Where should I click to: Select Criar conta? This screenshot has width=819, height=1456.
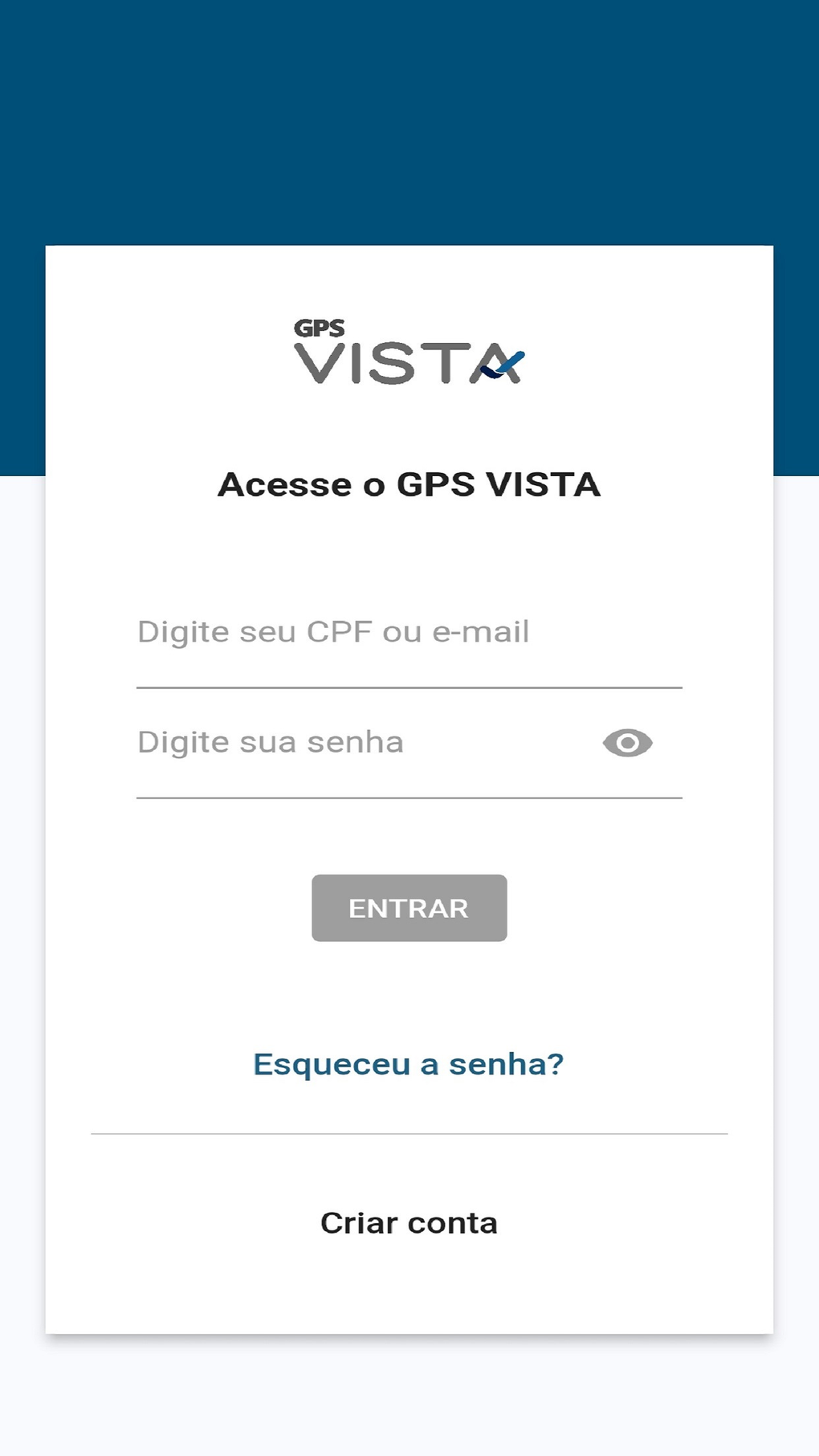coord(409,1223)
